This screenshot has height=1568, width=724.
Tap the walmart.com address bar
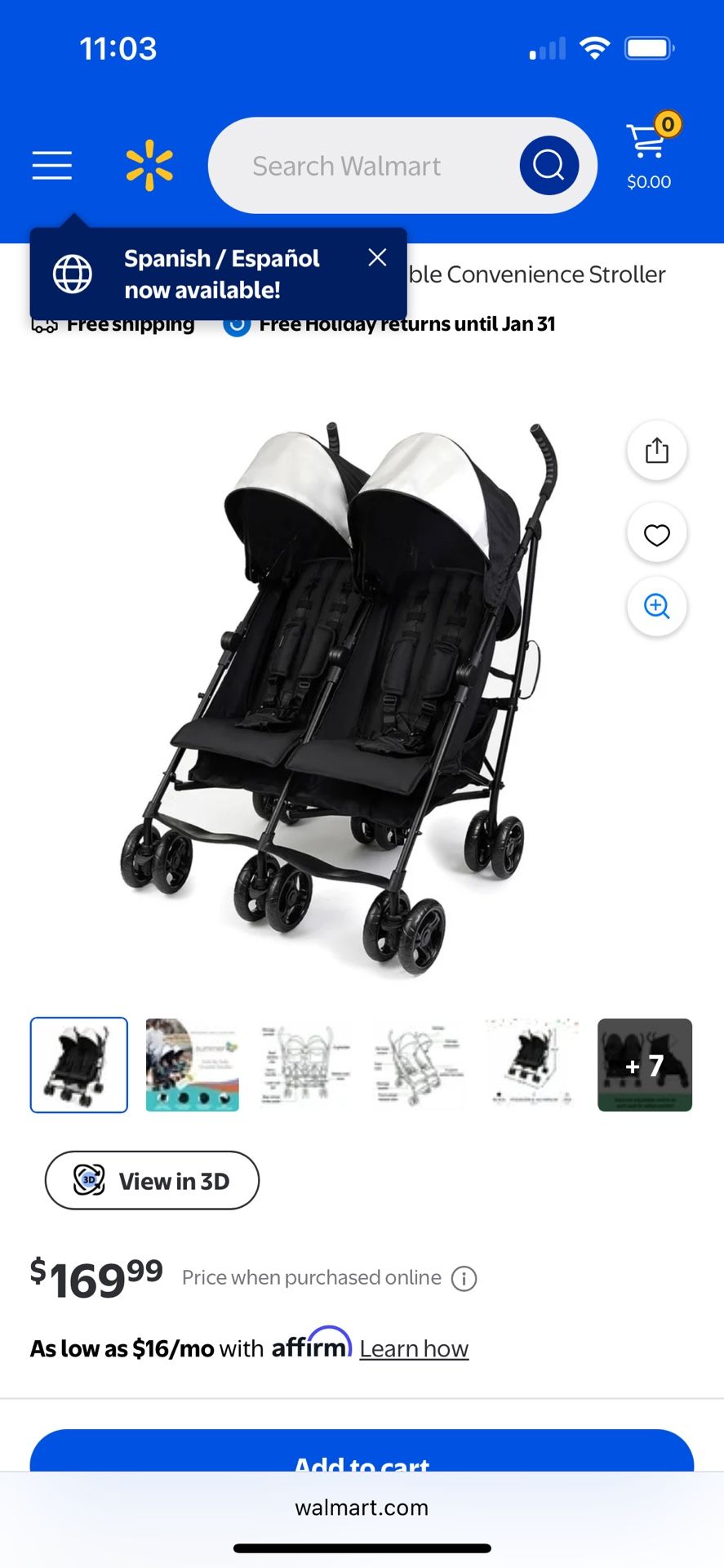[362, 1508]
